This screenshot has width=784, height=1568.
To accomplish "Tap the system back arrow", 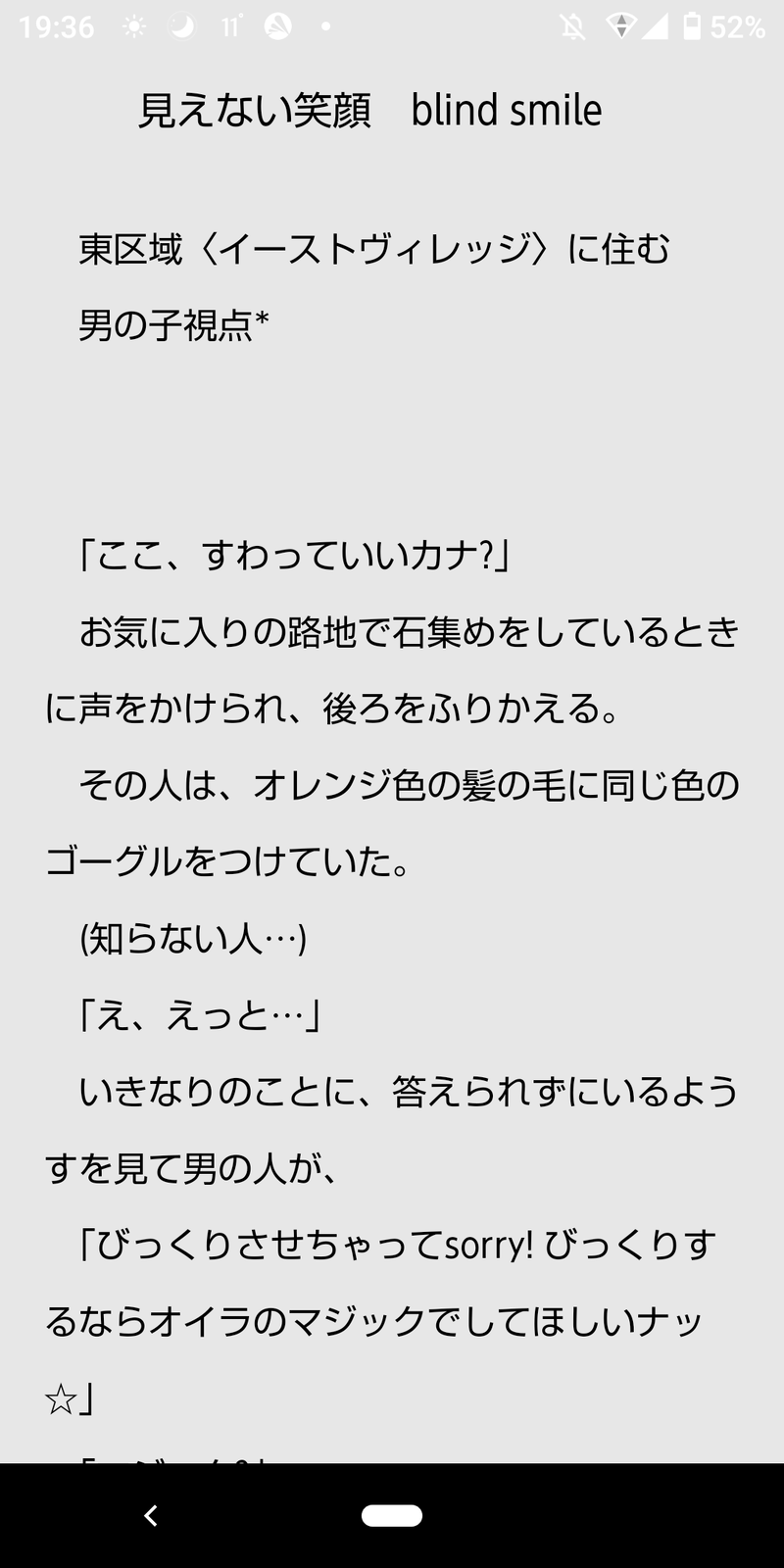I will [x=151, y=1516].
